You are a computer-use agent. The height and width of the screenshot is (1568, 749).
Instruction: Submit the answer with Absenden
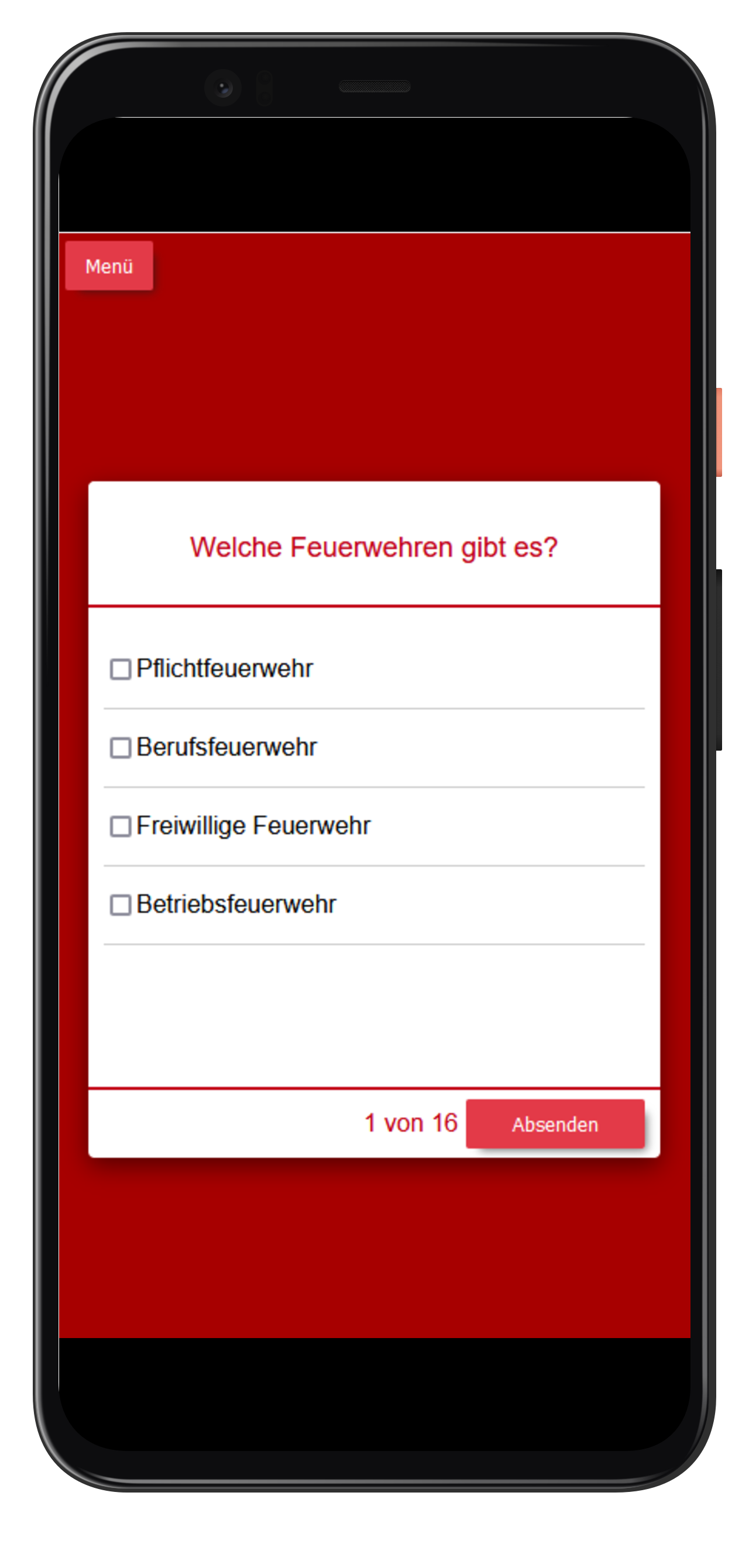pos(555,1124)
